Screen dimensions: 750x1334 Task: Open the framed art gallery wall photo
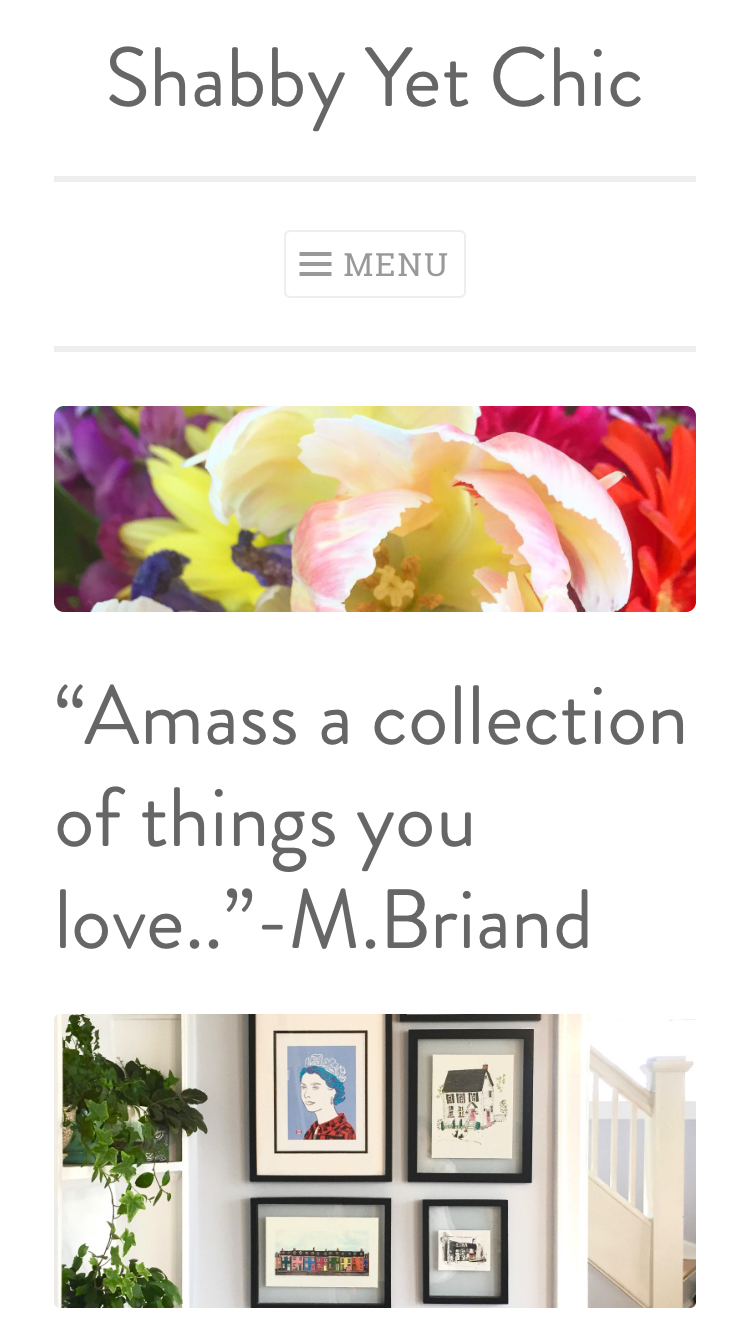coord(375,1160)
